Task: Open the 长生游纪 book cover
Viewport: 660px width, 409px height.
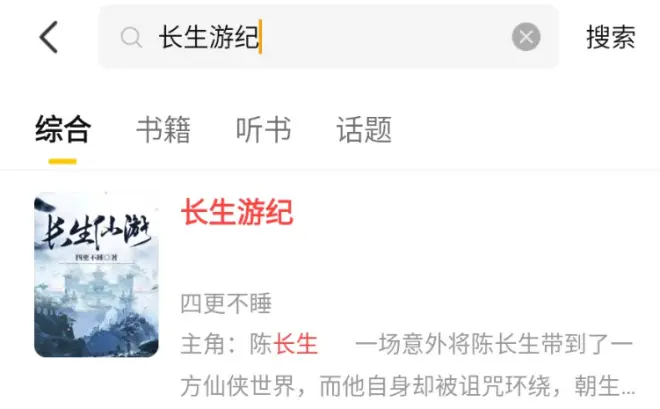Action: [96, 274]
